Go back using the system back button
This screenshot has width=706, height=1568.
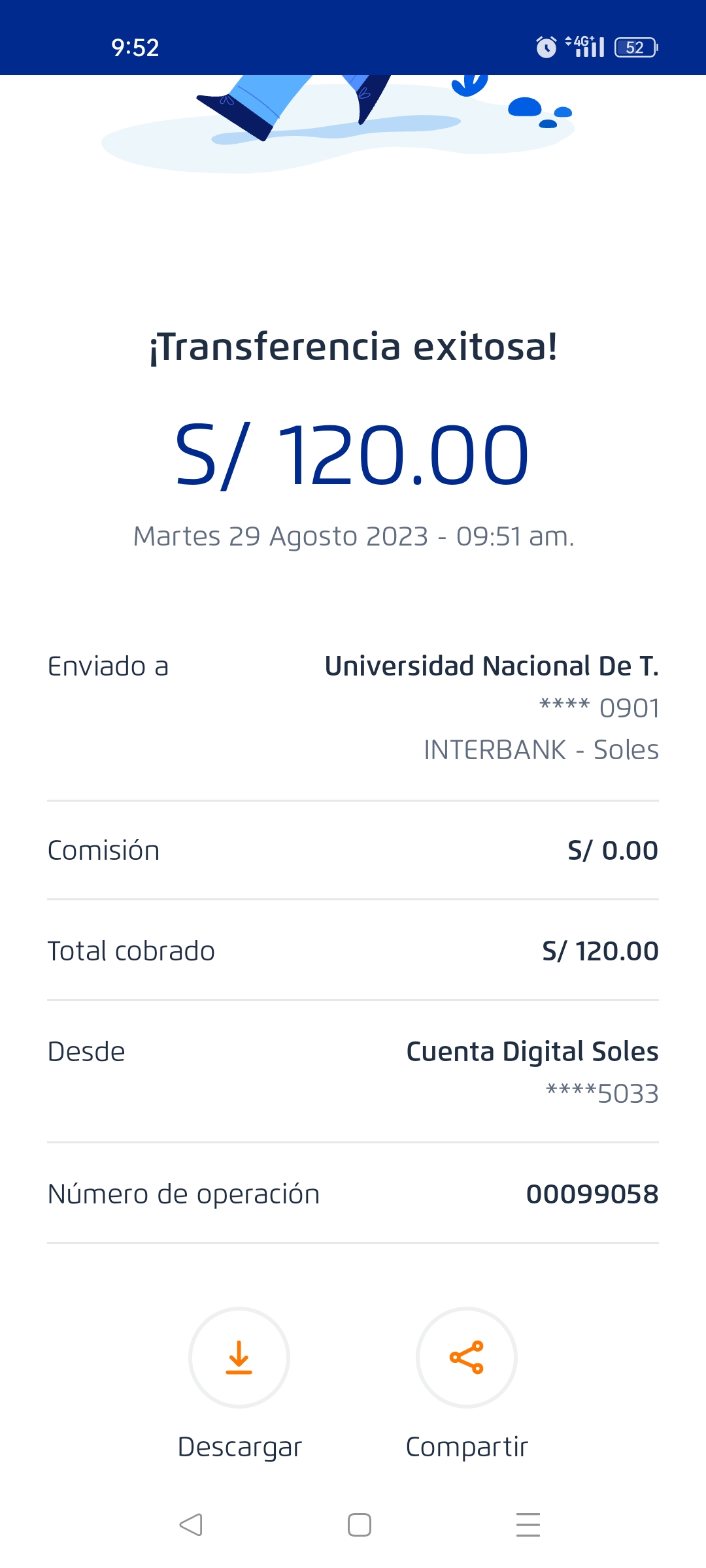[x=191, y=1525]
